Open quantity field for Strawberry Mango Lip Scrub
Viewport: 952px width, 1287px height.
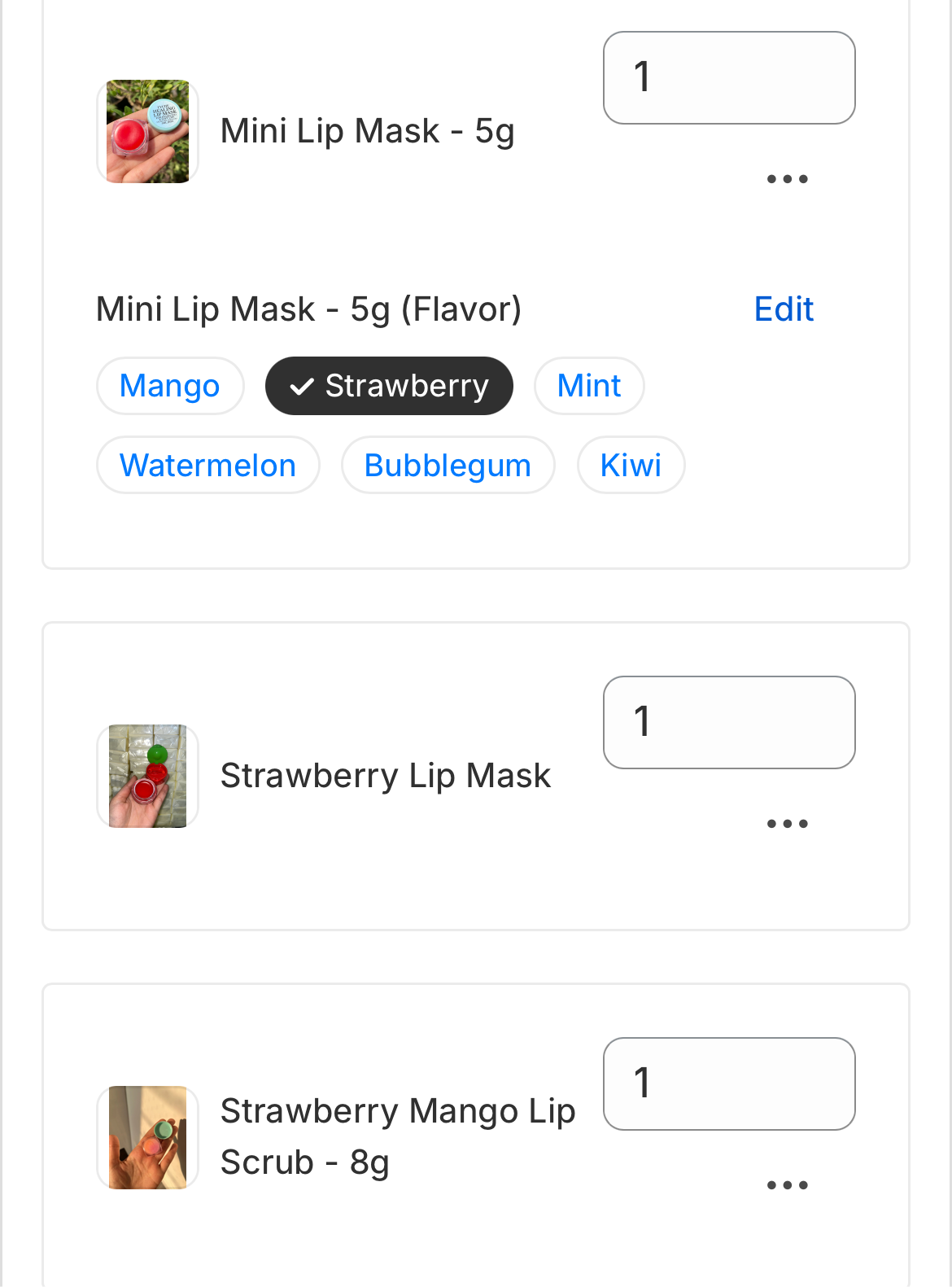coord(729,1083)
